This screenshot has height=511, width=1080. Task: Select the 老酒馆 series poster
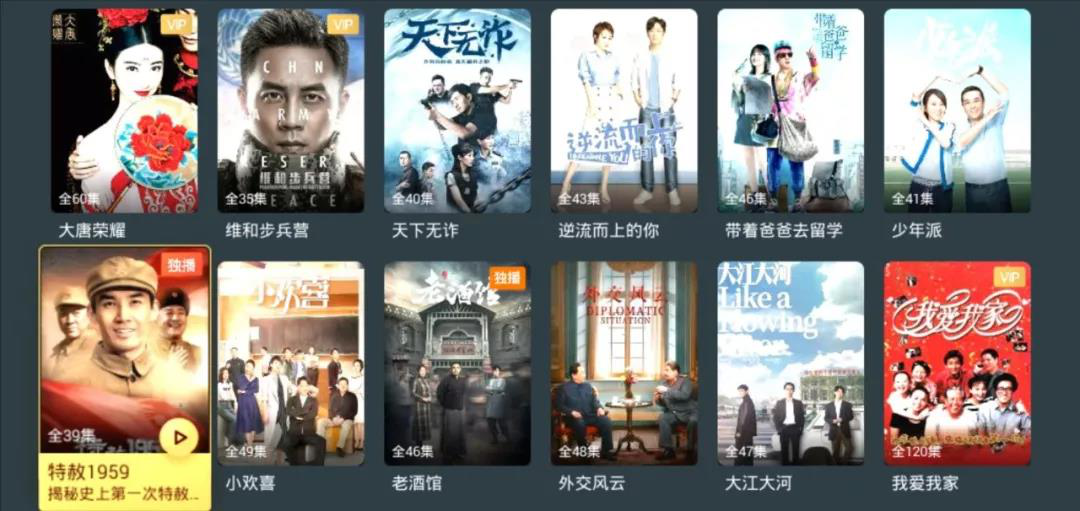point(457,363)
